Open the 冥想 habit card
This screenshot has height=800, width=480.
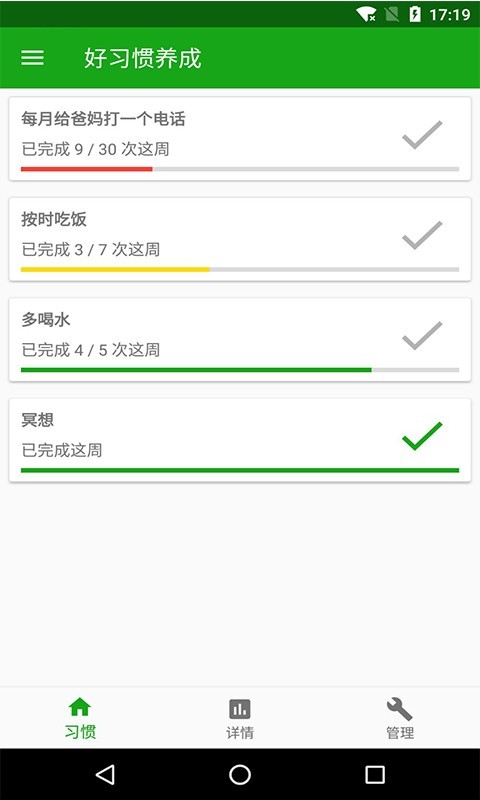coord(240,440)
